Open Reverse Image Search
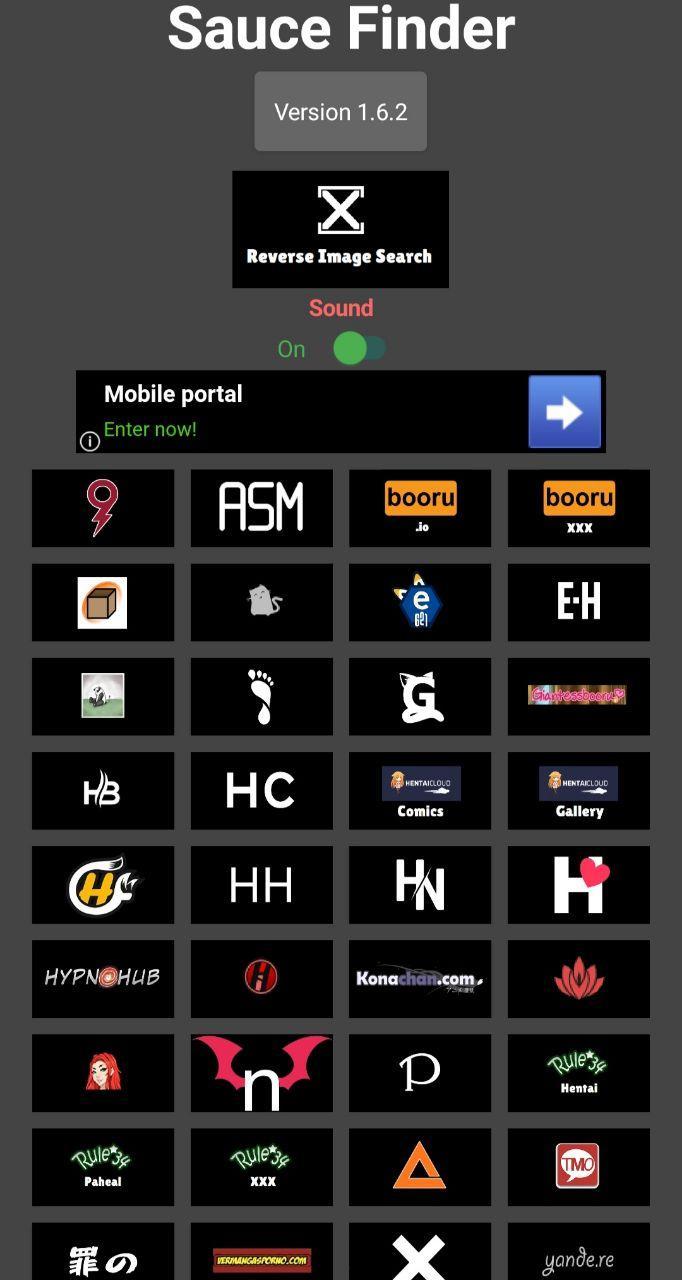Screen dimensions: 682x1280 tap(340, 229)
